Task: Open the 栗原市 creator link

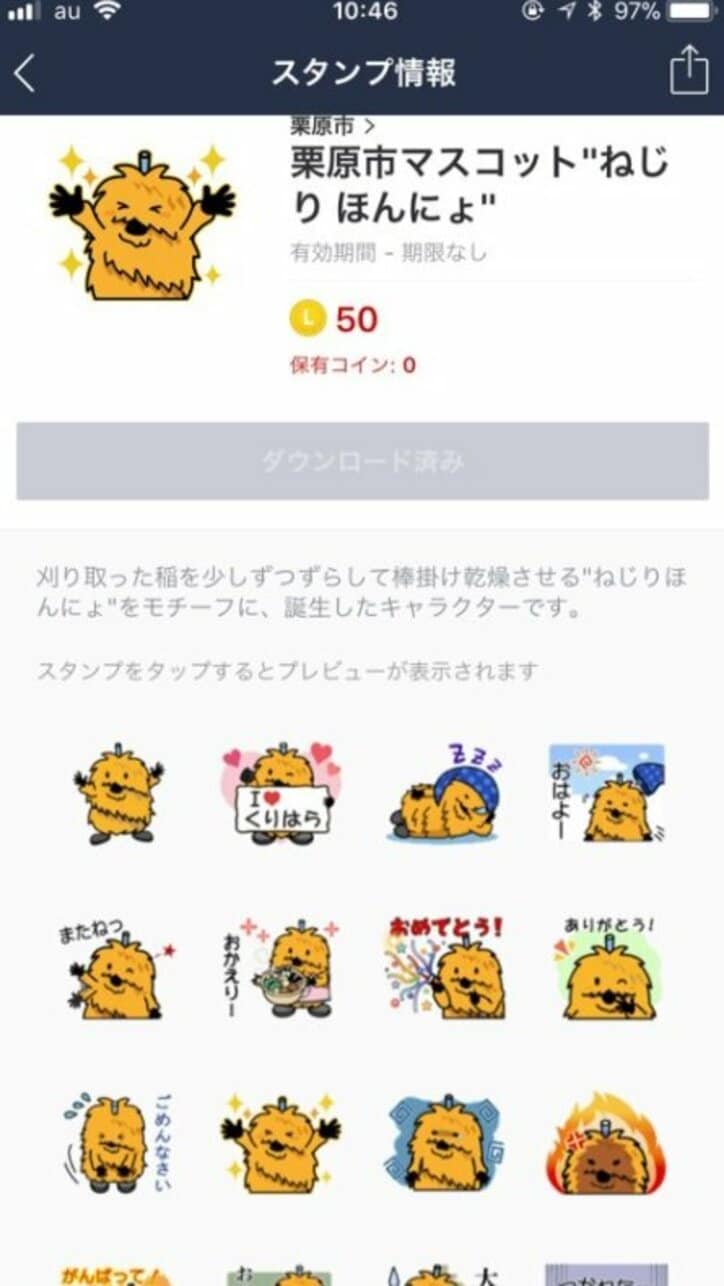Action: (x=332, y=126)
